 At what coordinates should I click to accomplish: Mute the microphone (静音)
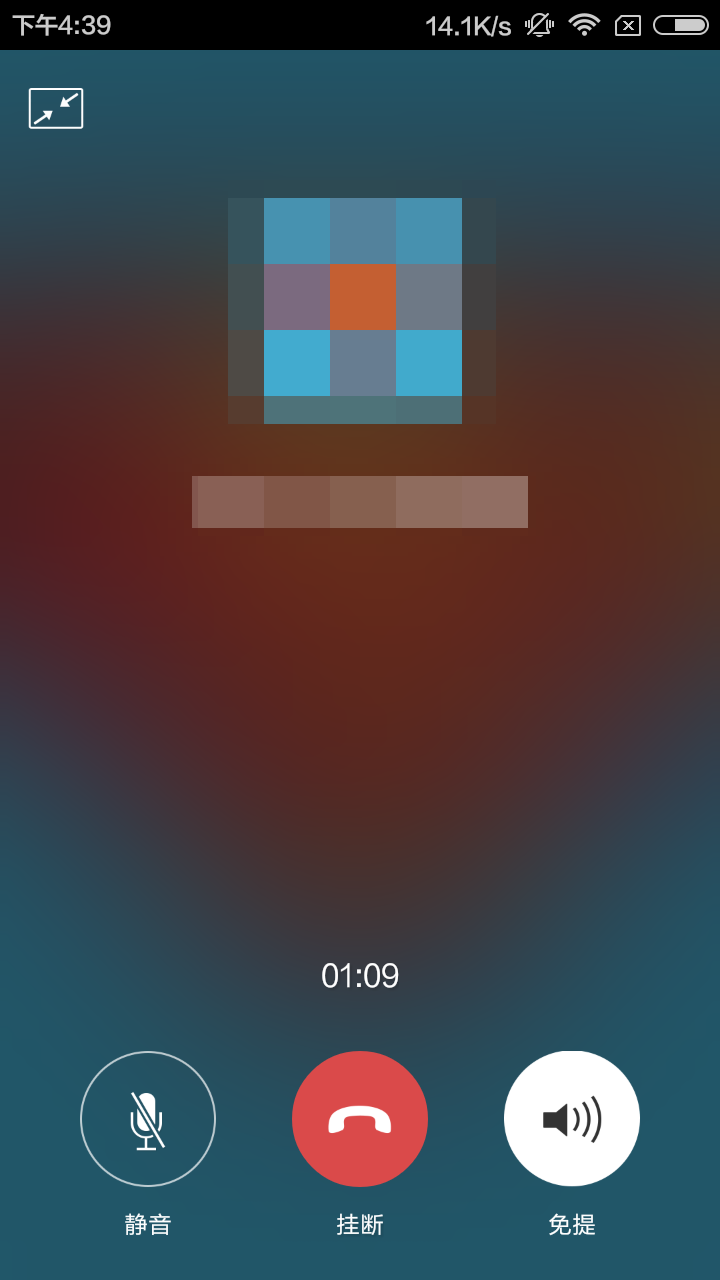[148, 1118]
